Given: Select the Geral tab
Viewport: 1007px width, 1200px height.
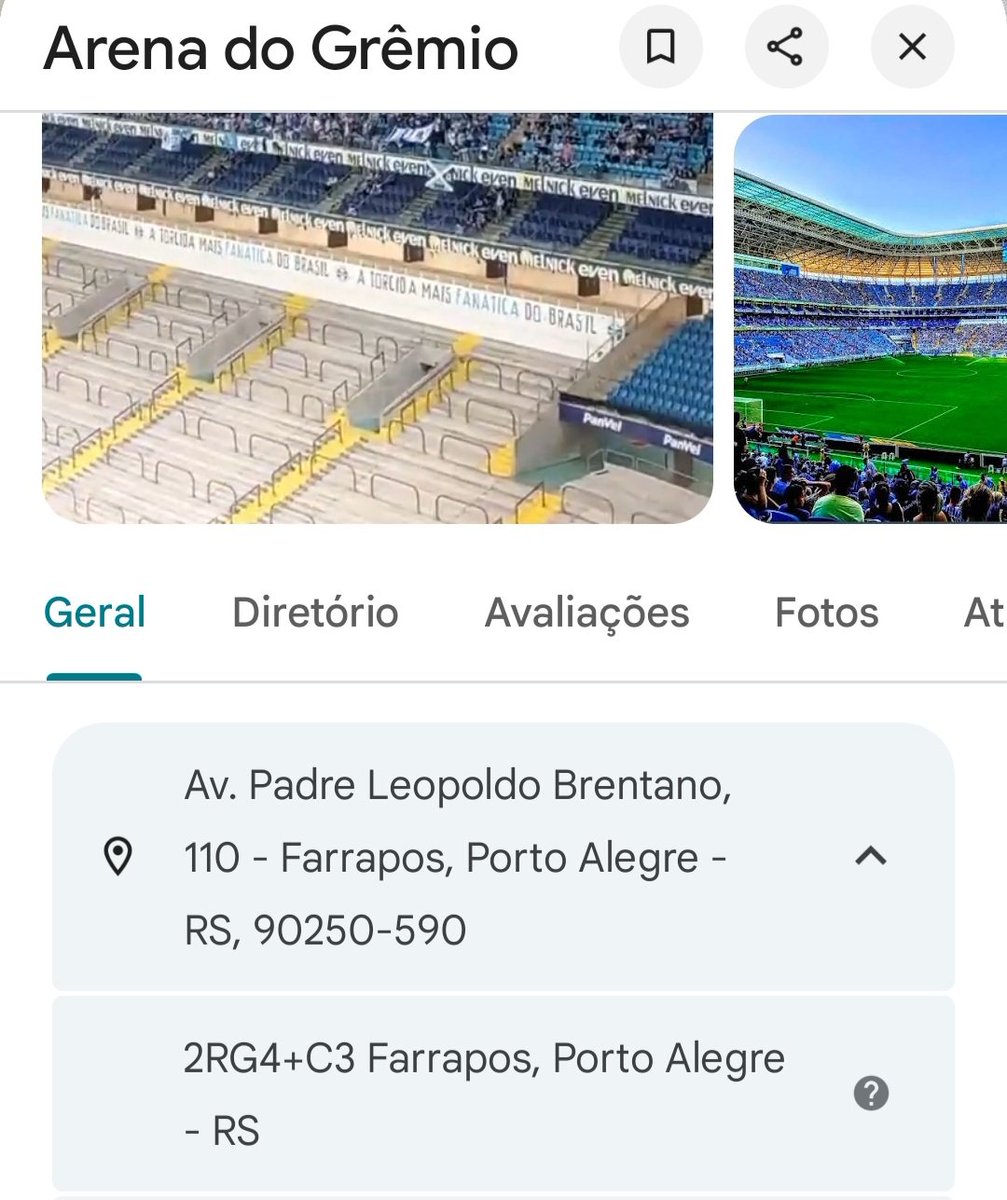Looking at the screenshot, I should (x=95, y=613).
